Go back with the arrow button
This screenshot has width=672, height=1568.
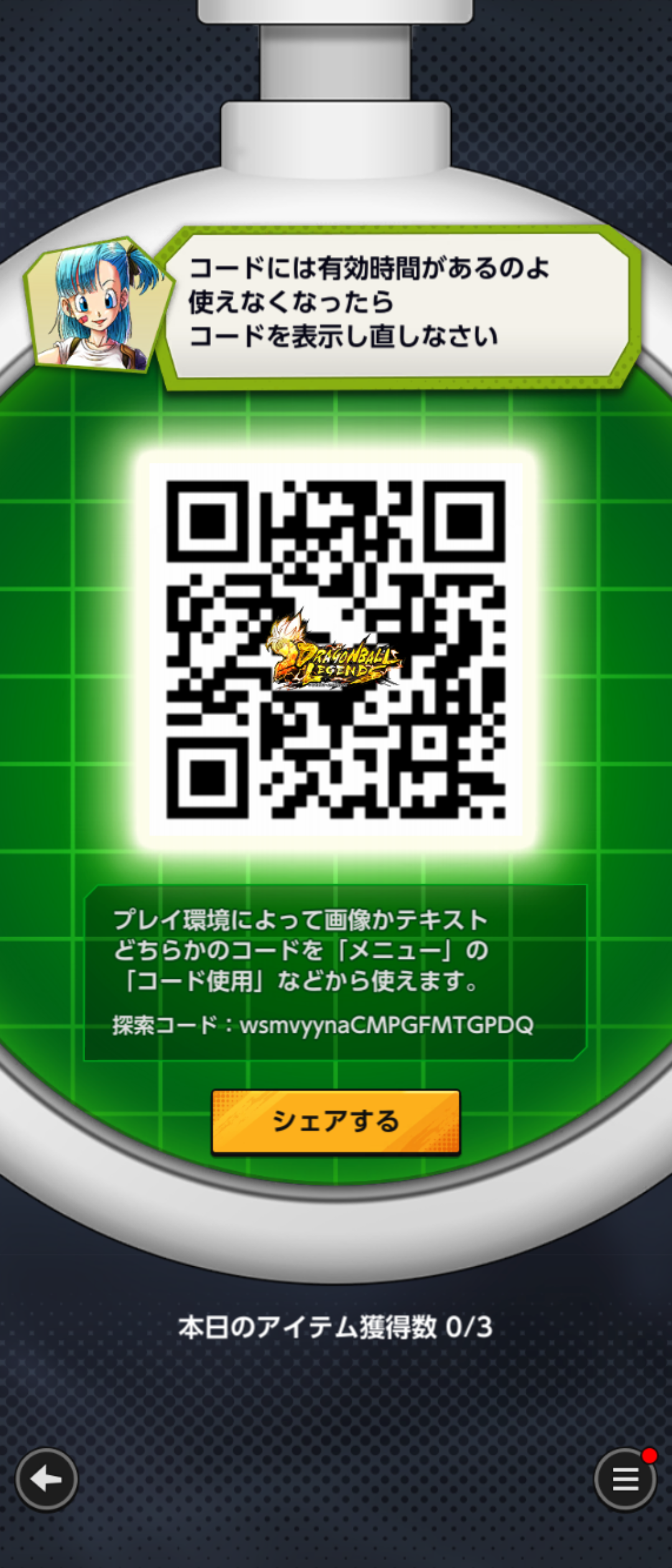tap(47, 1479)
